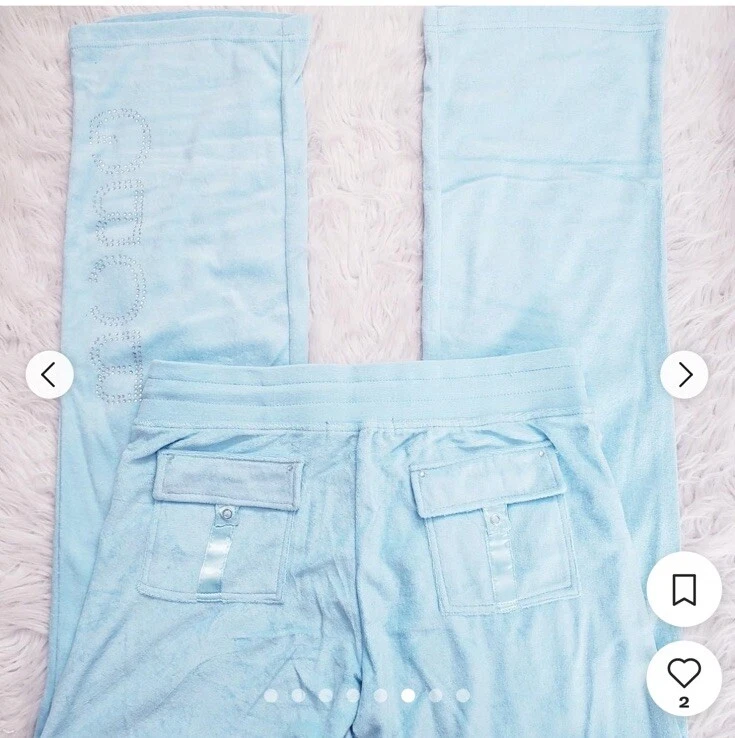
Task: Save this listing using the bookmark icon
Action: point(684,592)
